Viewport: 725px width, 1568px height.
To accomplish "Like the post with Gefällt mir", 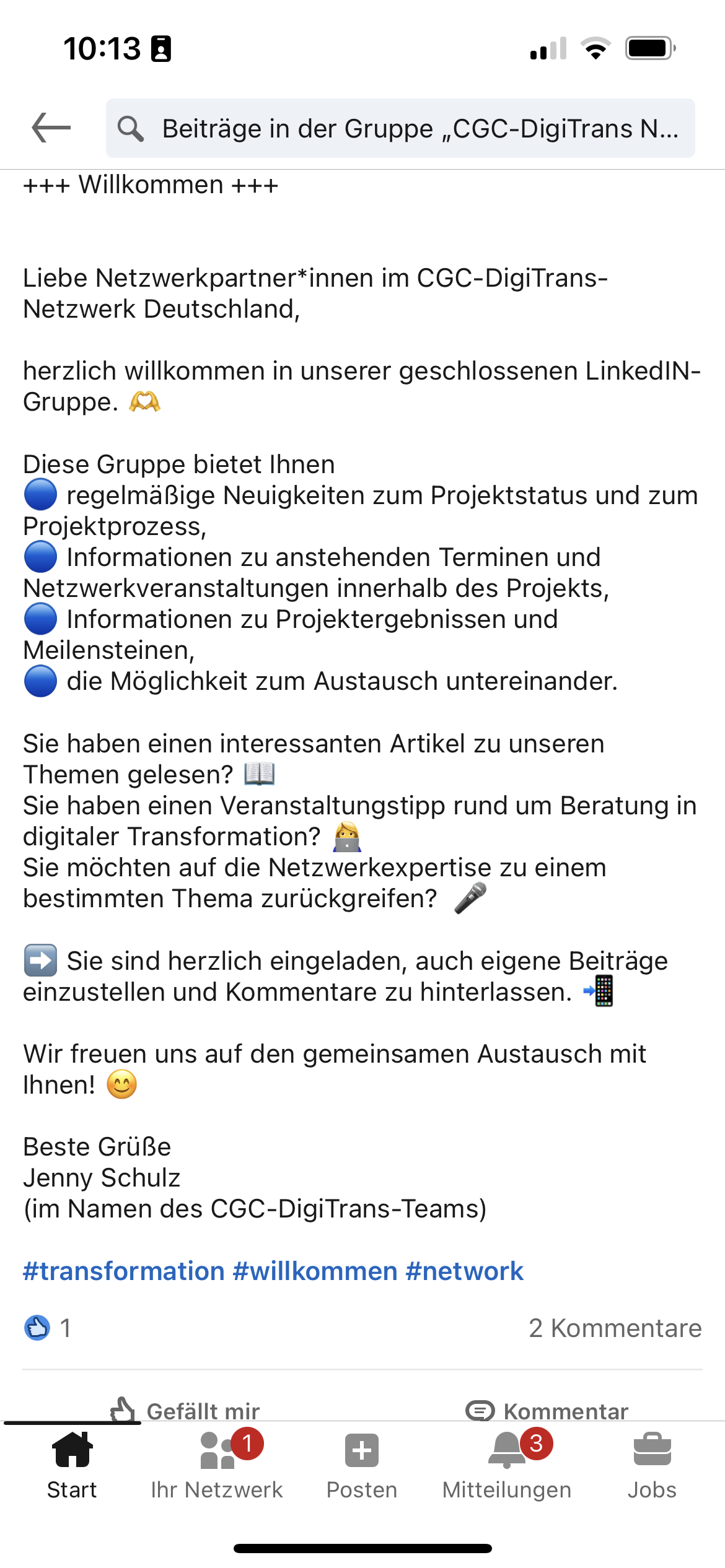I will [185, 1410].
